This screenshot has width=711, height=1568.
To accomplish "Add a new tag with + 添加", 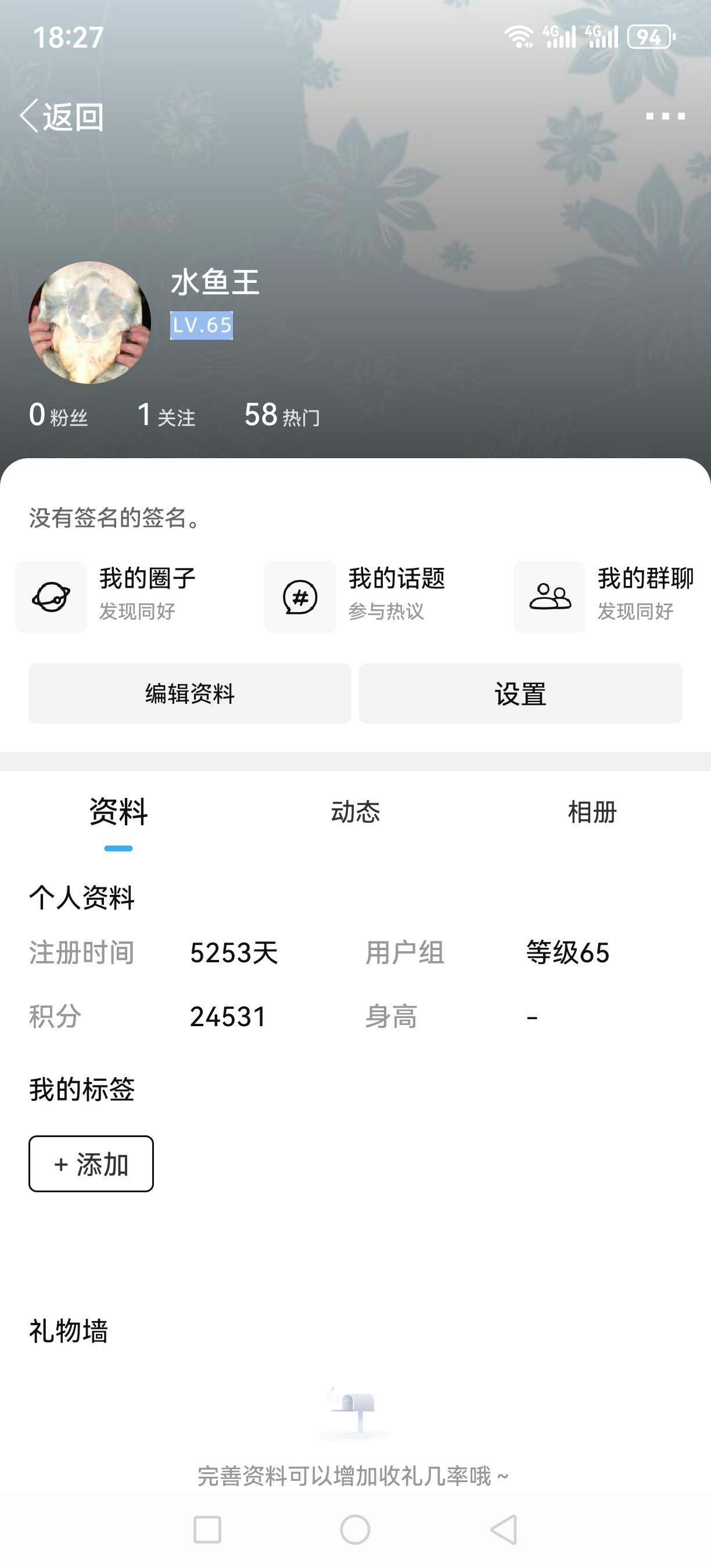I will click(91, 1164).
